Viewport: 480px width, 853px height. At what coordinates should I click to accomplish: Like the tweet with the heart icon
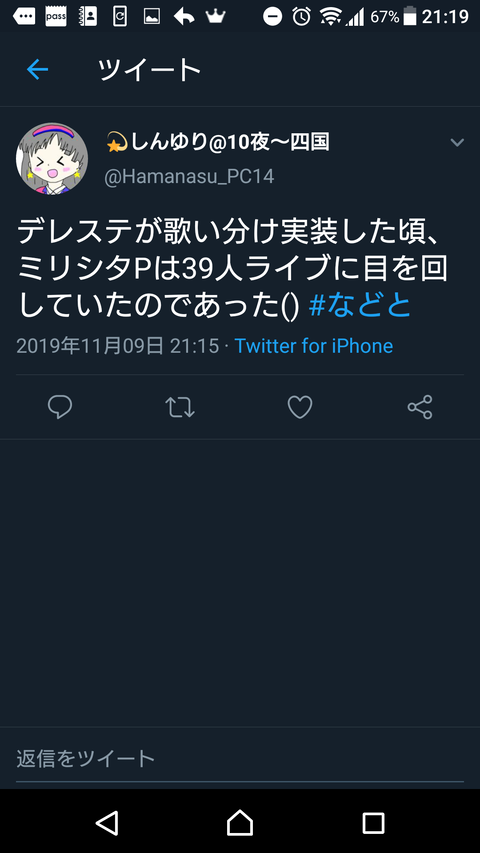click(x=300, y=407)
